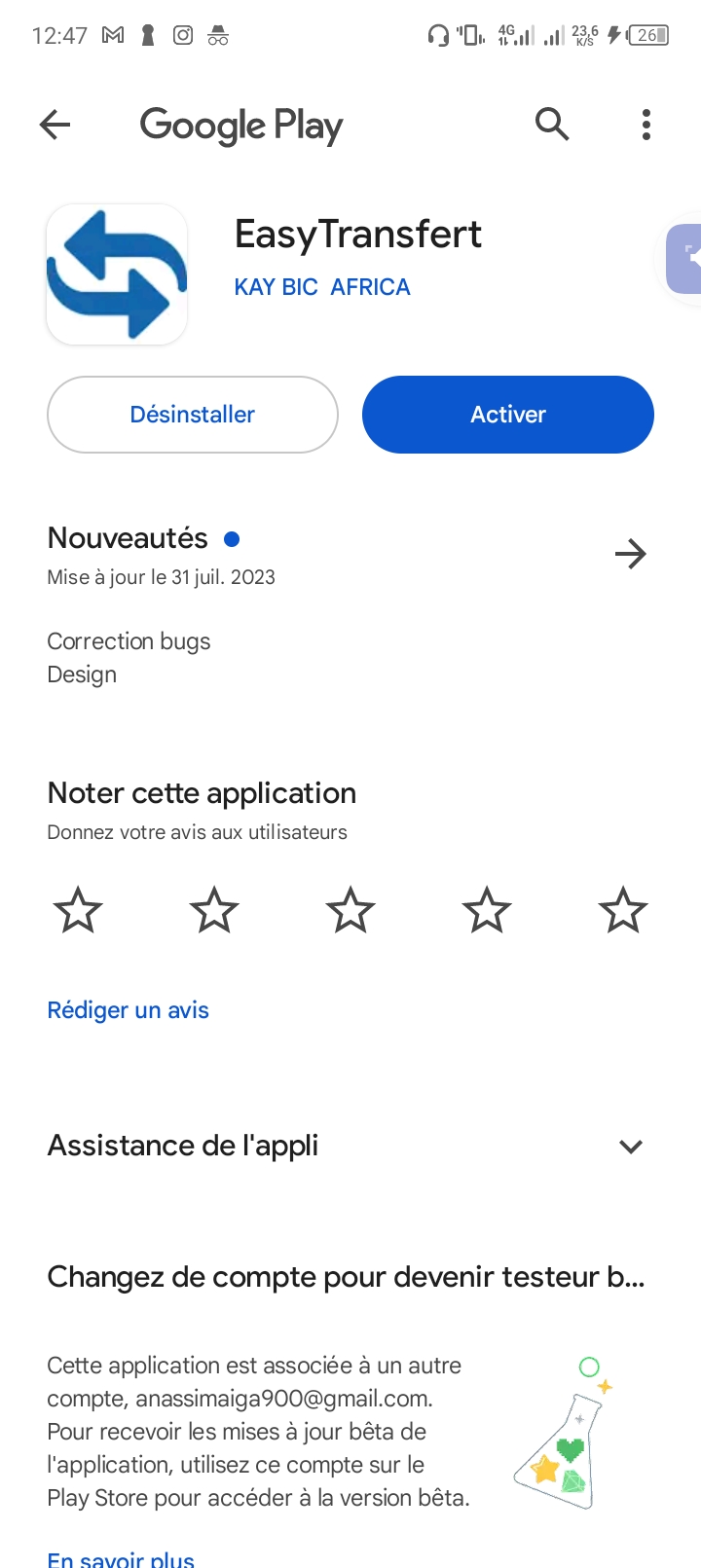Tap the Désinstaller button

[193, 415]
